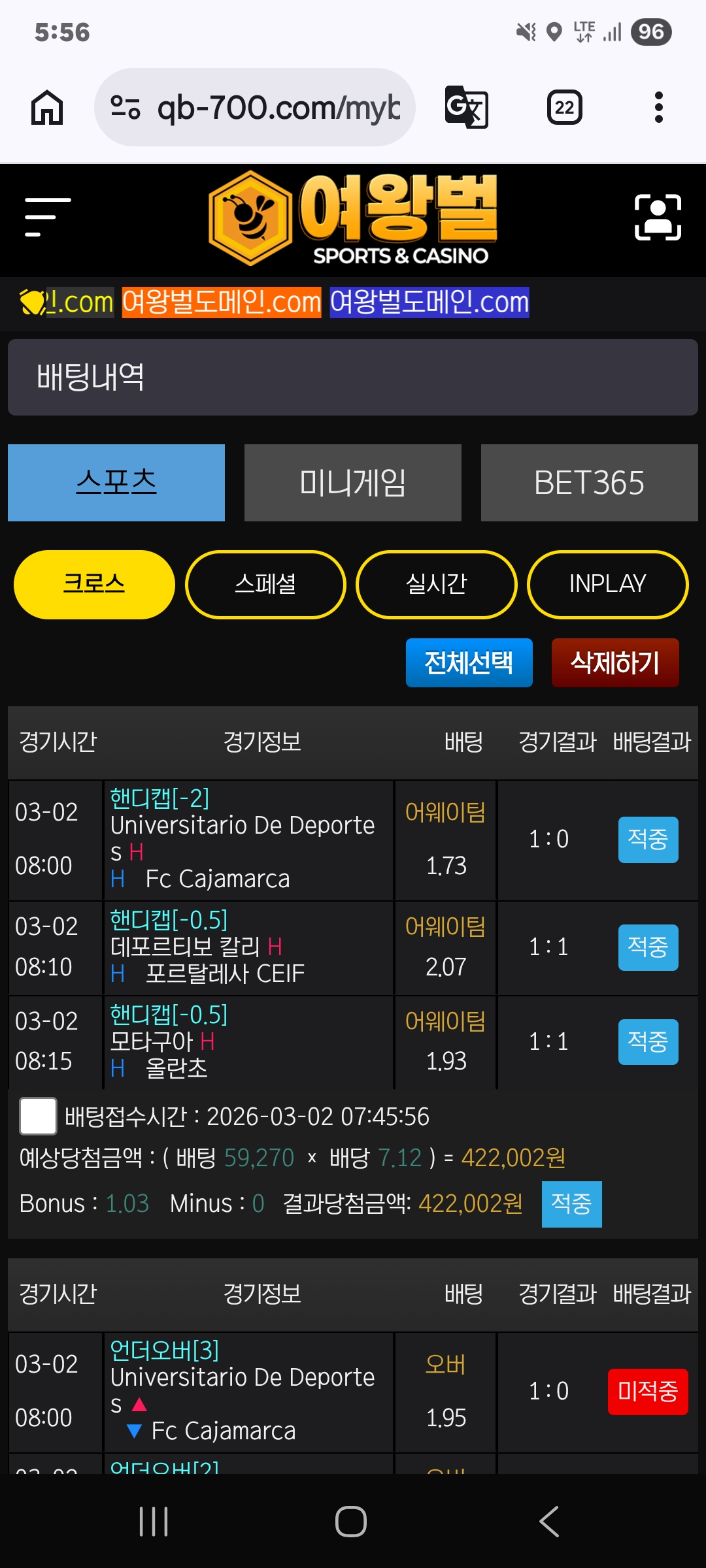
Task: Switch to the 미니게임 tab
Action: (353, 483)
